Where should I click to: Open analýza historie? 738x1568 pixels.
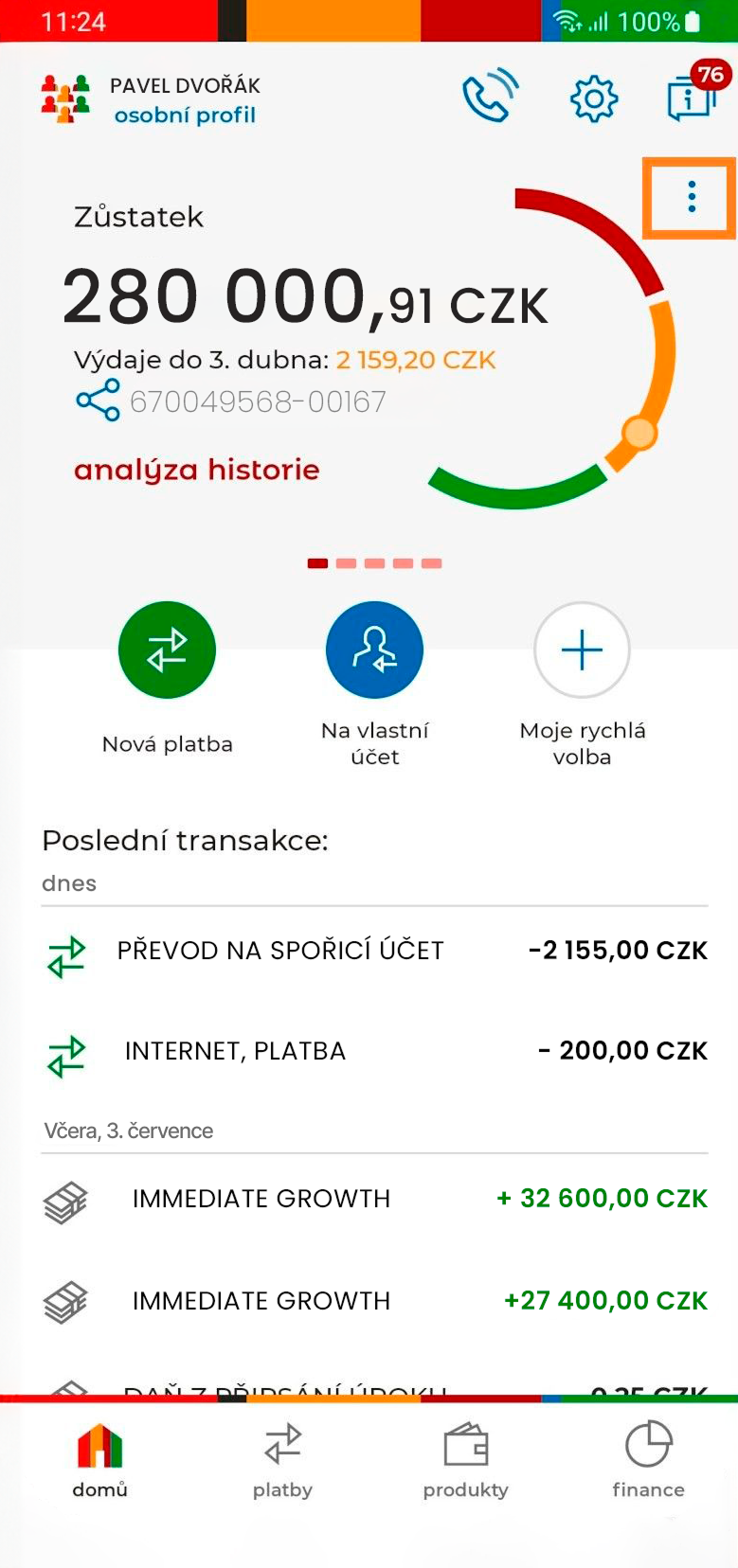(197, 470)
